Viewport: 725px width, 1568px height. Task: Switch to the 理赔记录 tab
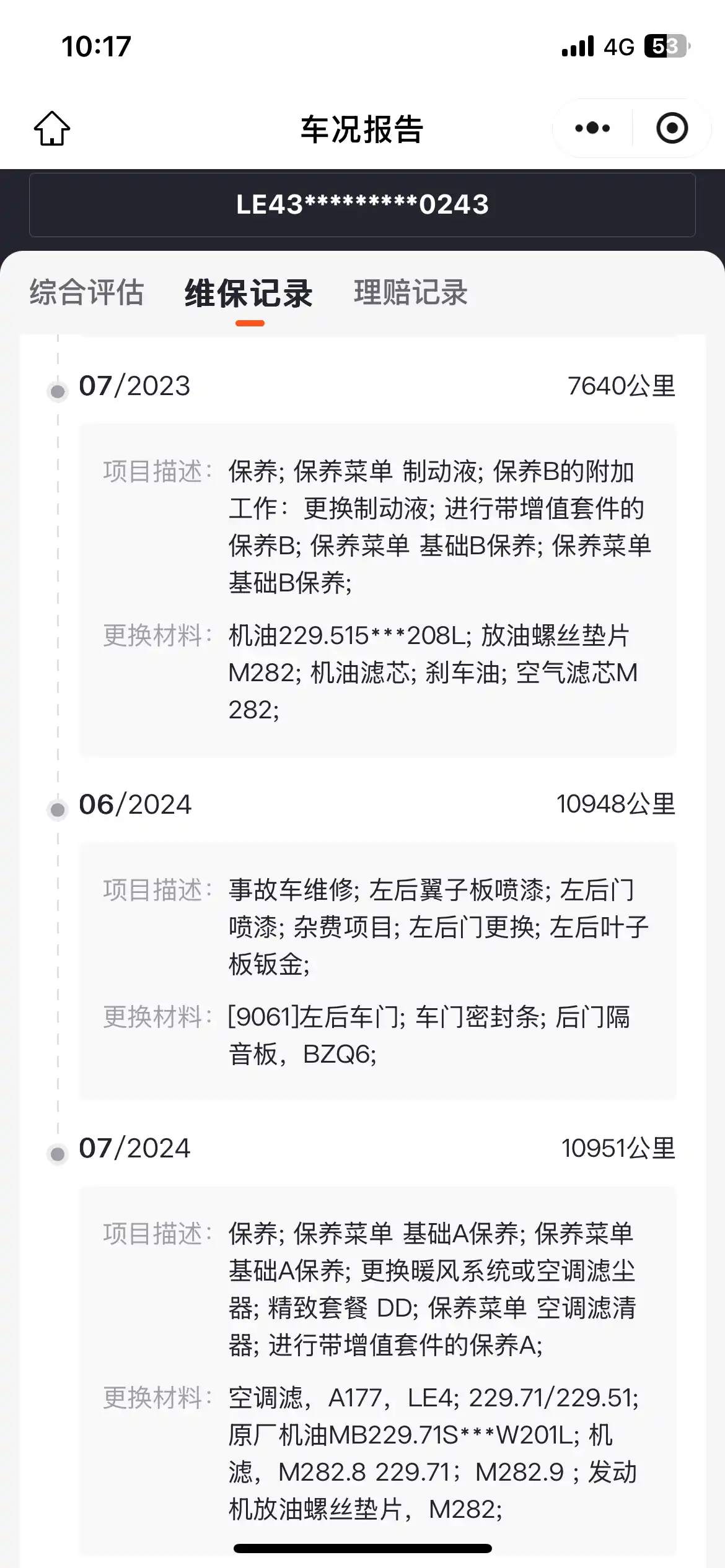pyautogui.click(x=411, y=292)
